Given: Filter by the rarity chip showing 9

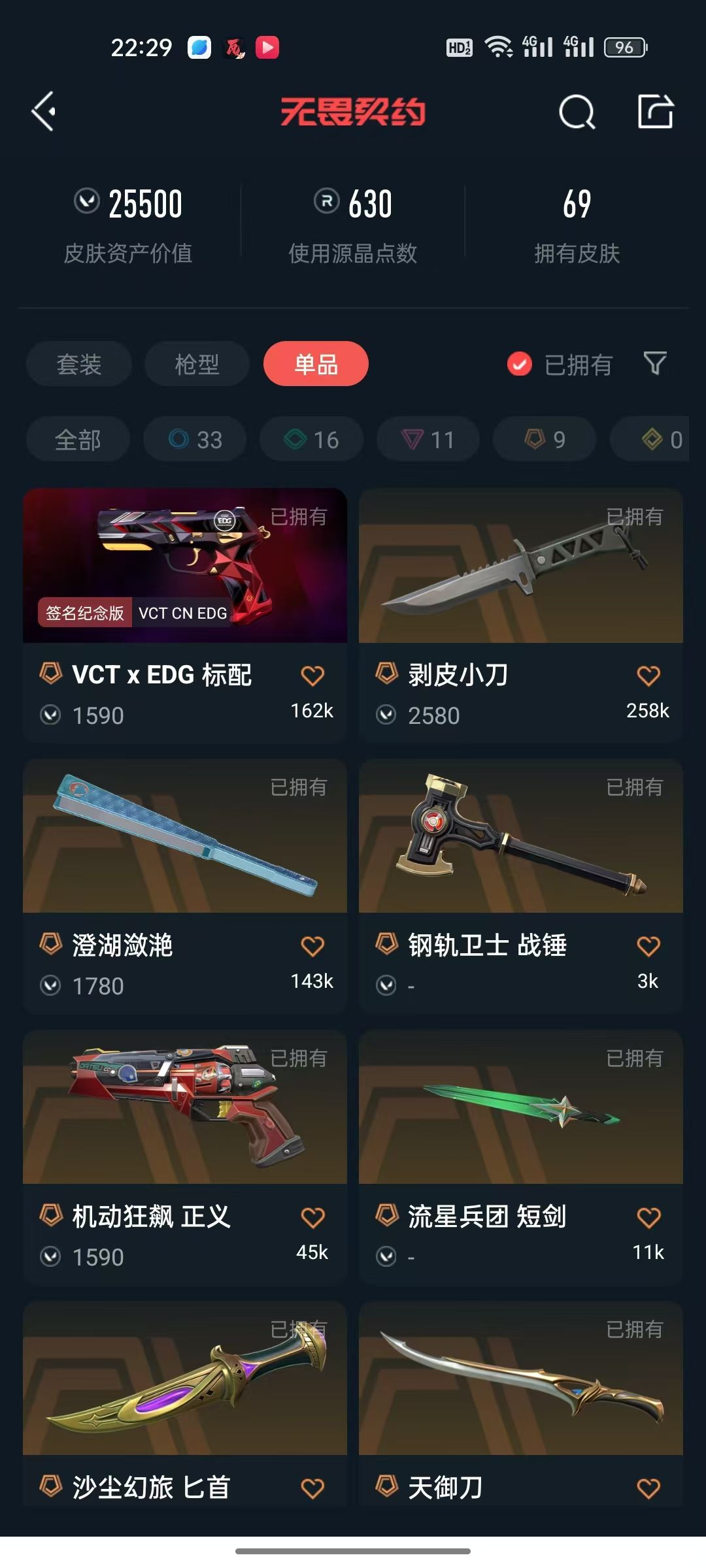Looking at the screenshot, I should 545,439.
